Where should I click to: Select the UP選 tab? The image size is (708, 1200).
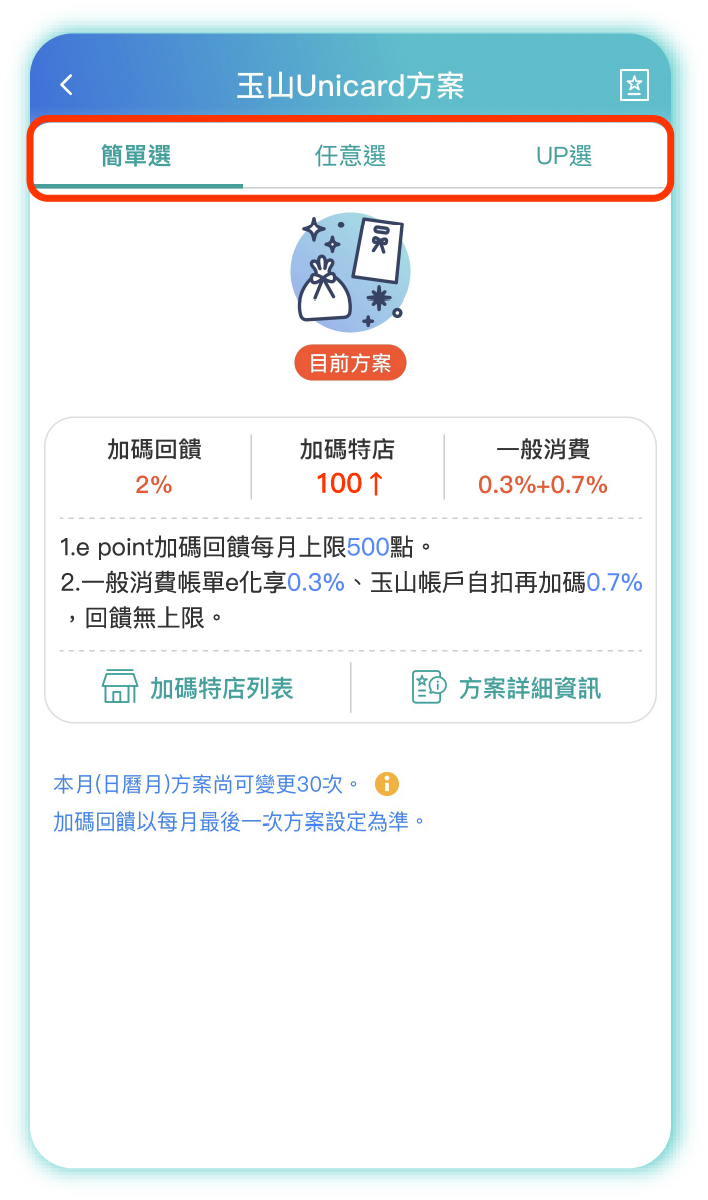tap(564, 156)
